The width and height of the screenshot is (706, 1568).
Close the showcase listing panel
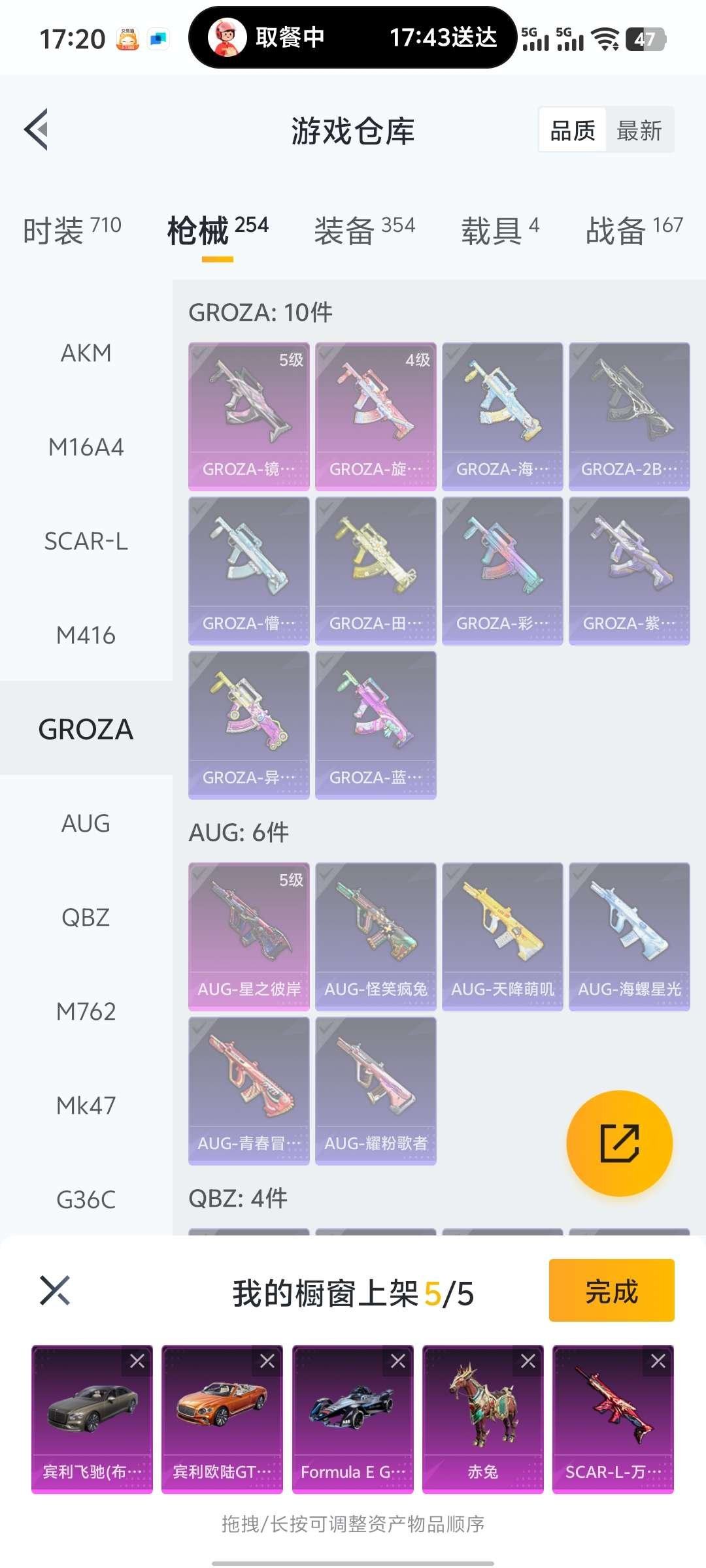point(55,1290)
